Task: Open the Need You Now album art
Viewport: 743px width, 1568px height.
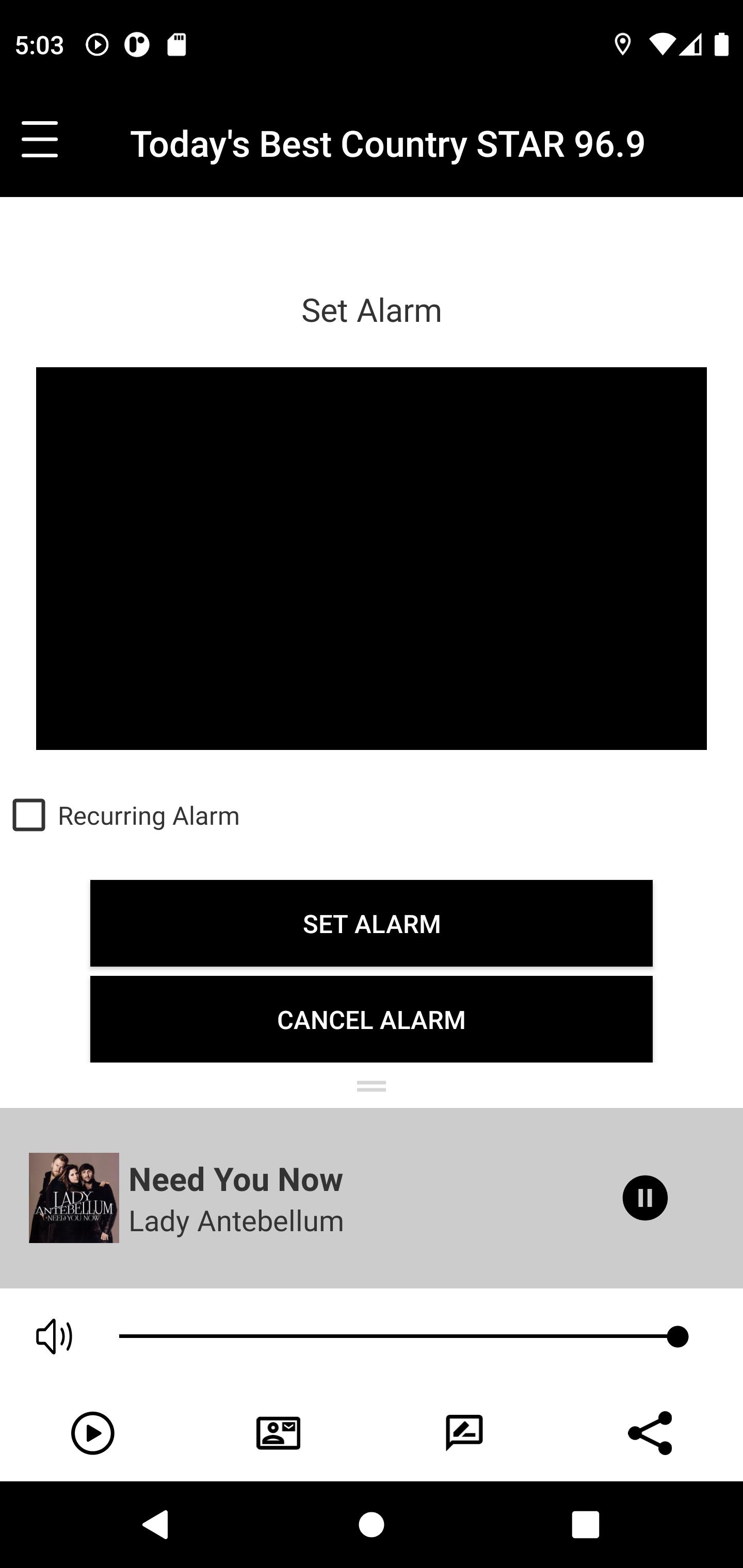Action: click(x=74, y=1198)
